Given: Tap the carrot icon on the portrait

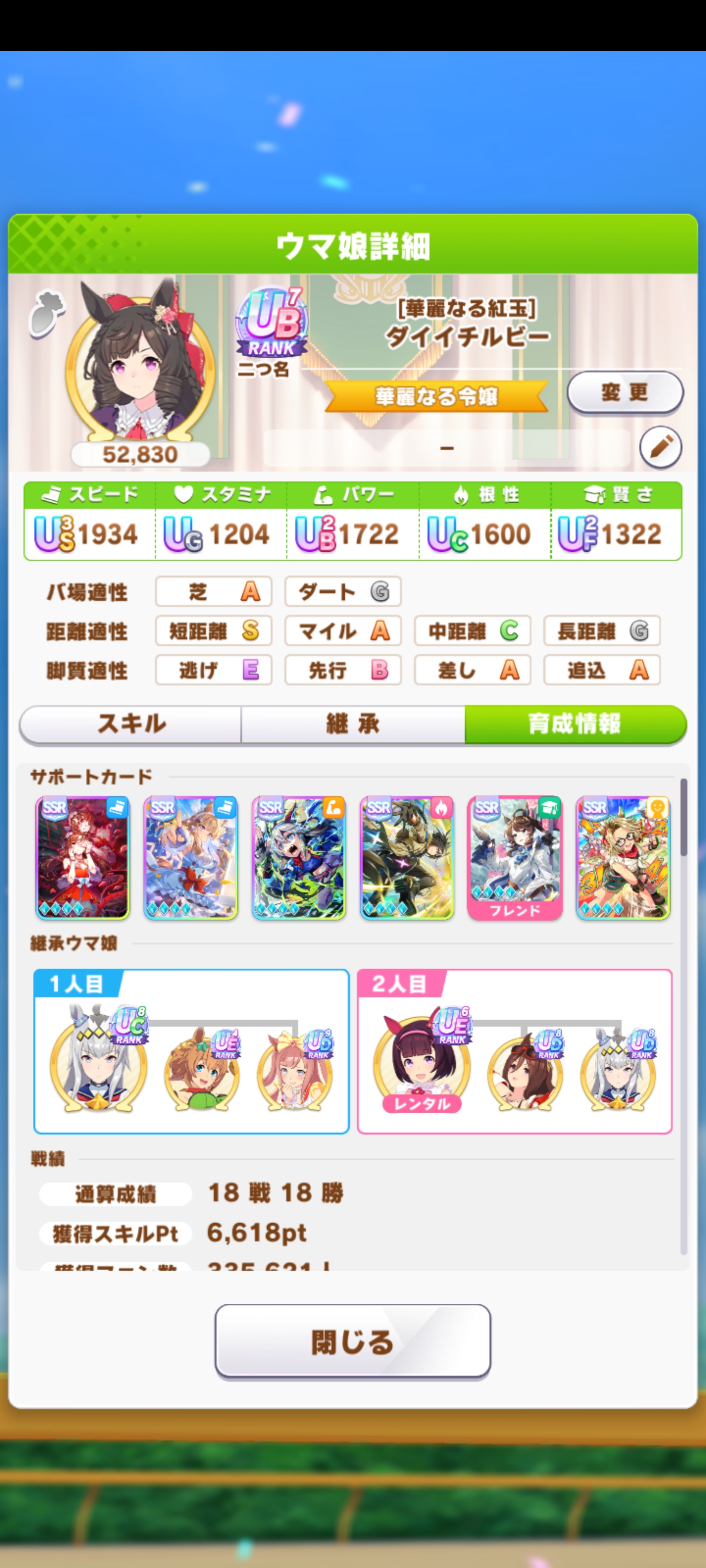Looking at the screenshot, I should tap(45, 313).
